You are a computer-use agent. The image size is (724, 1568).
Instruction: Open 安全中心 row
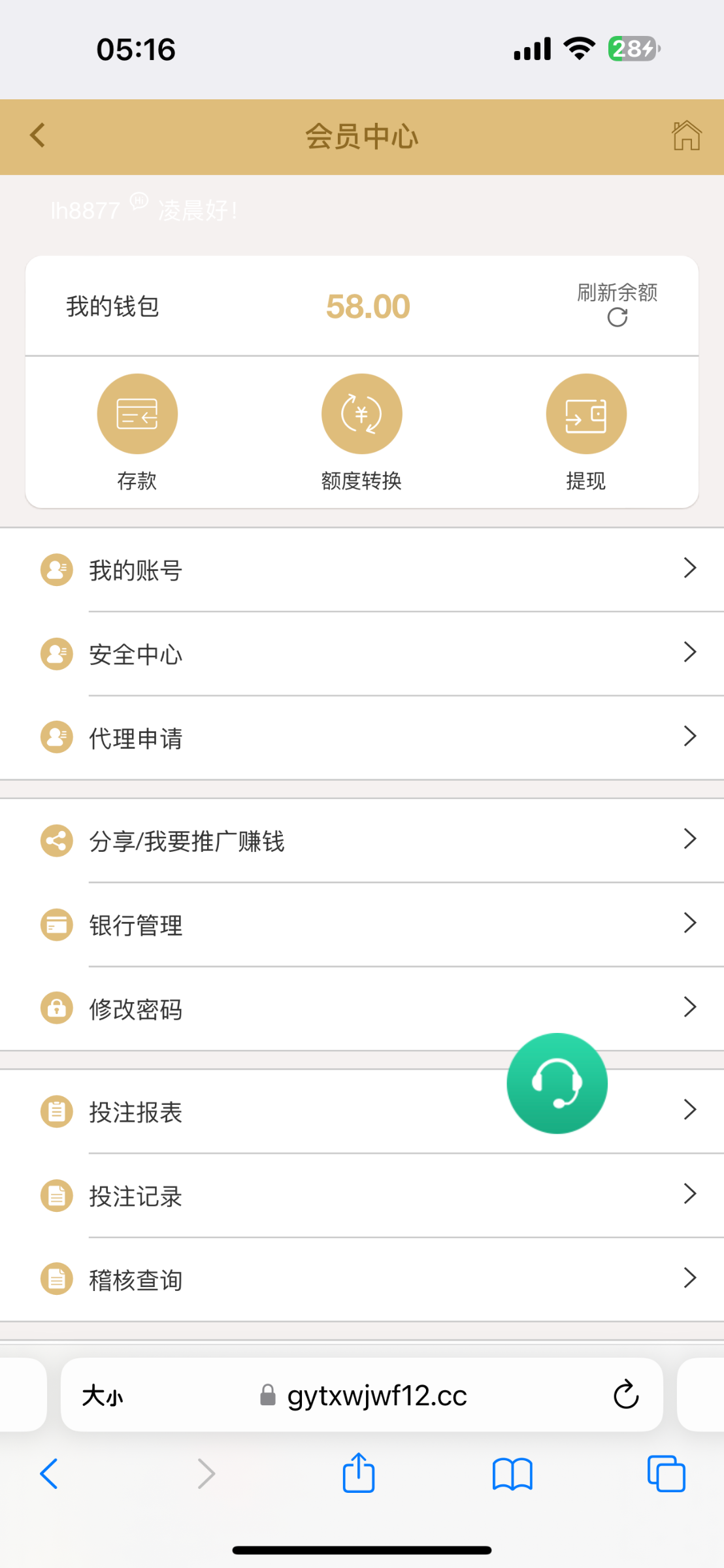click(362, 653)
